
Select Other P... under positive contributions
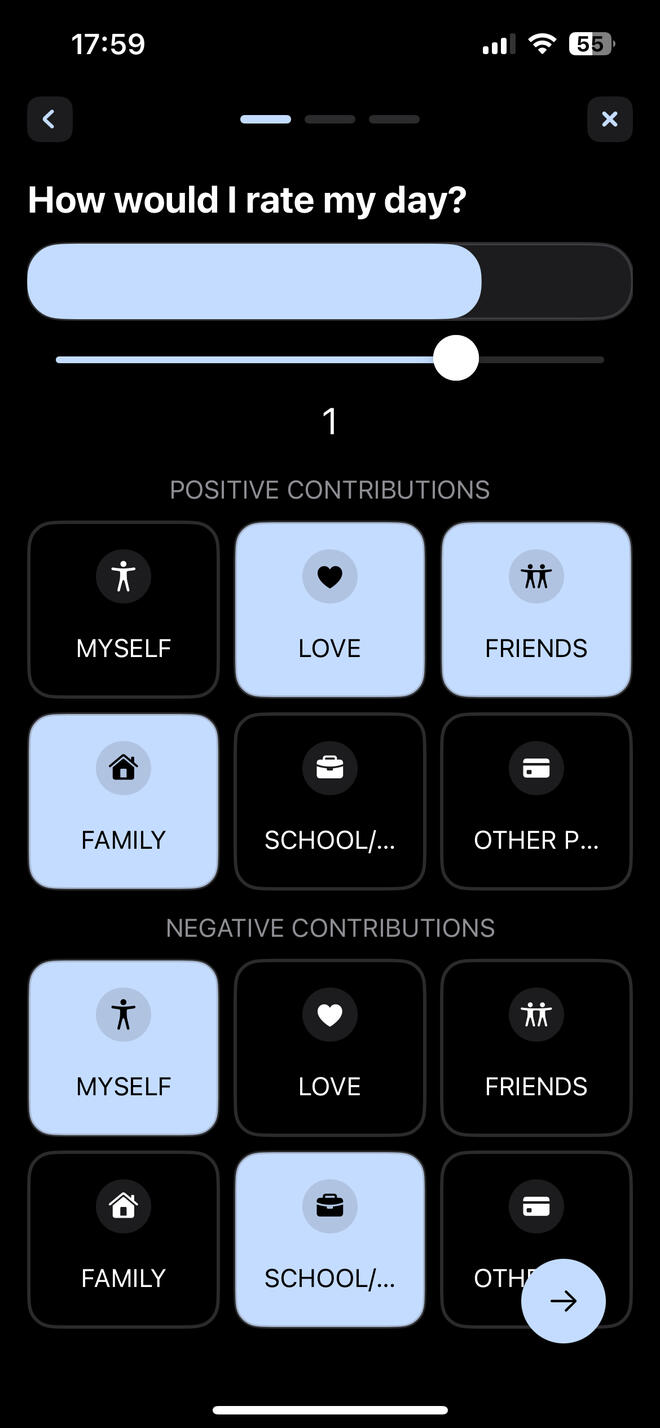536,801
